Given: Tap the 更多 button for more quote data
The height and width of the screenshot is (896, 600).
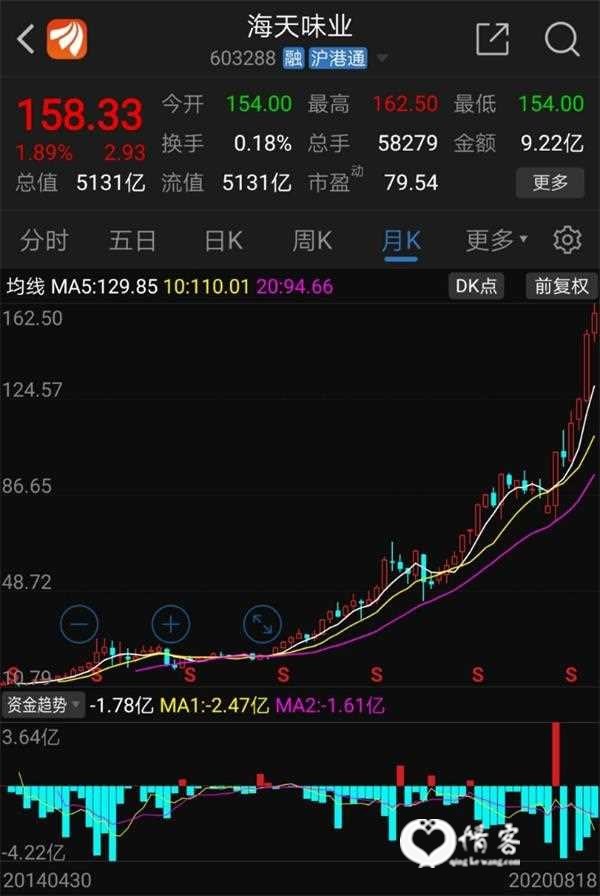Looking at the screenshot, I should pyautogui.click(x=550, y=182).
